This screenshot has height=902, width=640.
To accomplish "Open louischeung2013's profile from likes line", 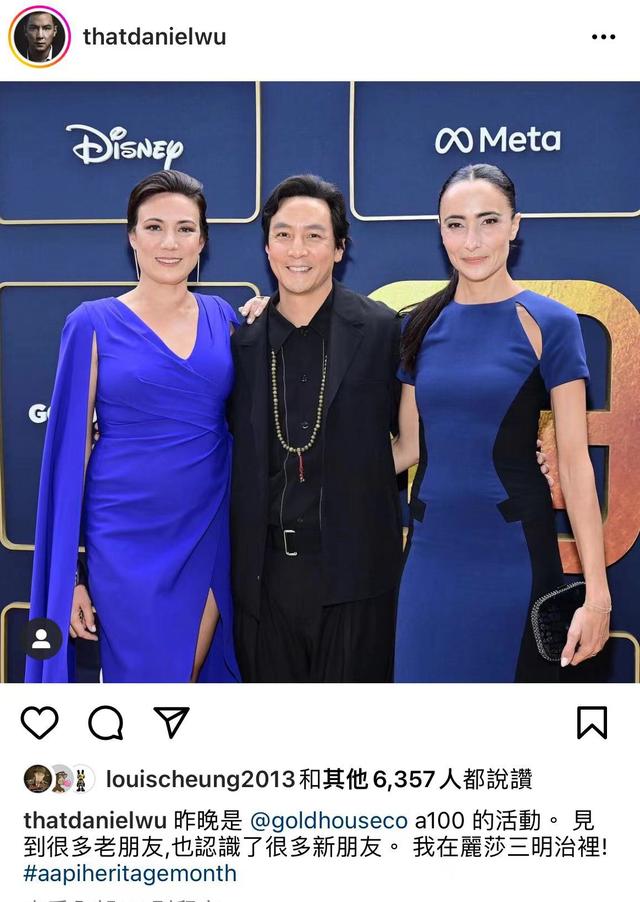I will 199,779.
